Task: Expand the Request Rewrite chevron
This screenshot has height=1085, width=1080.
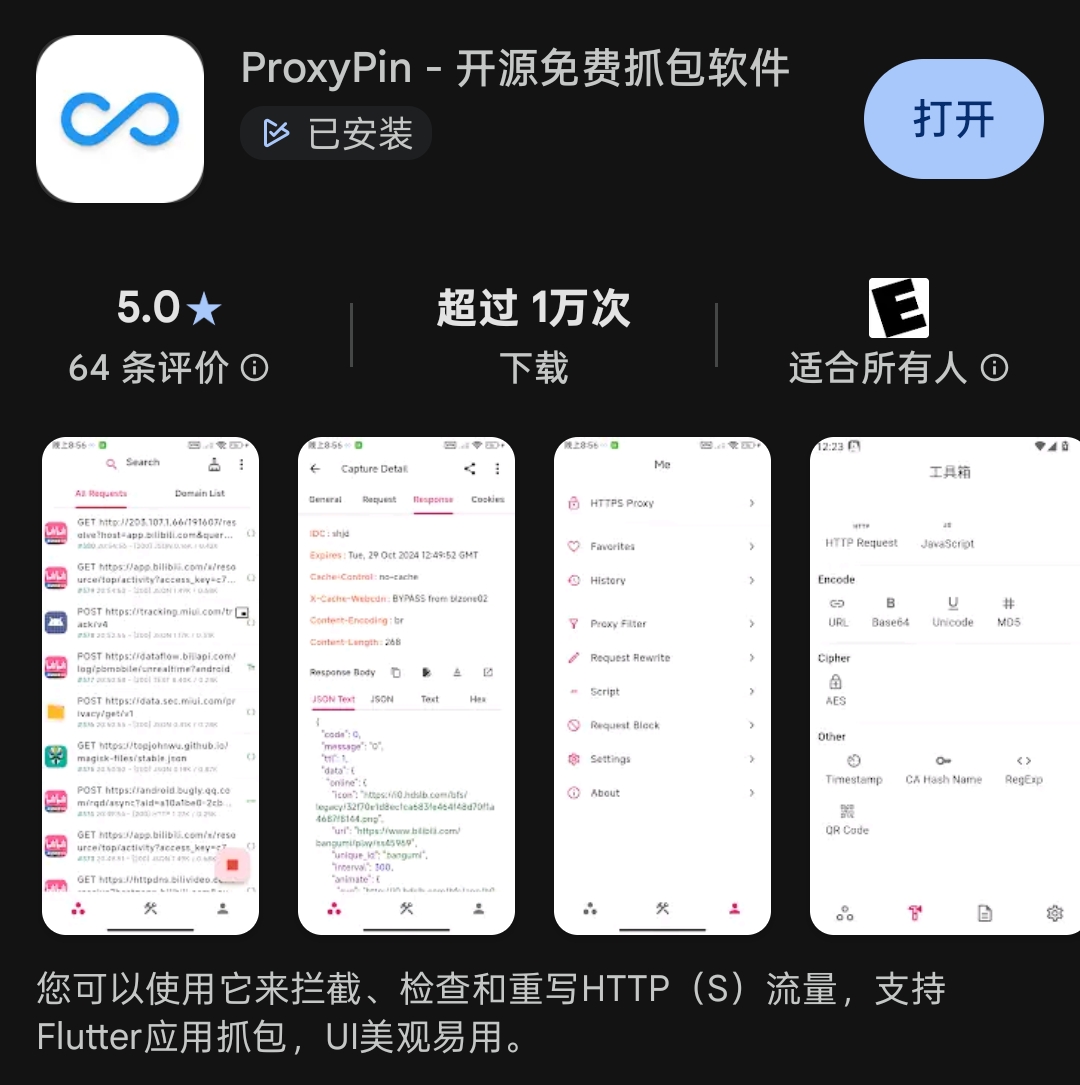Action: pos(753,657)
